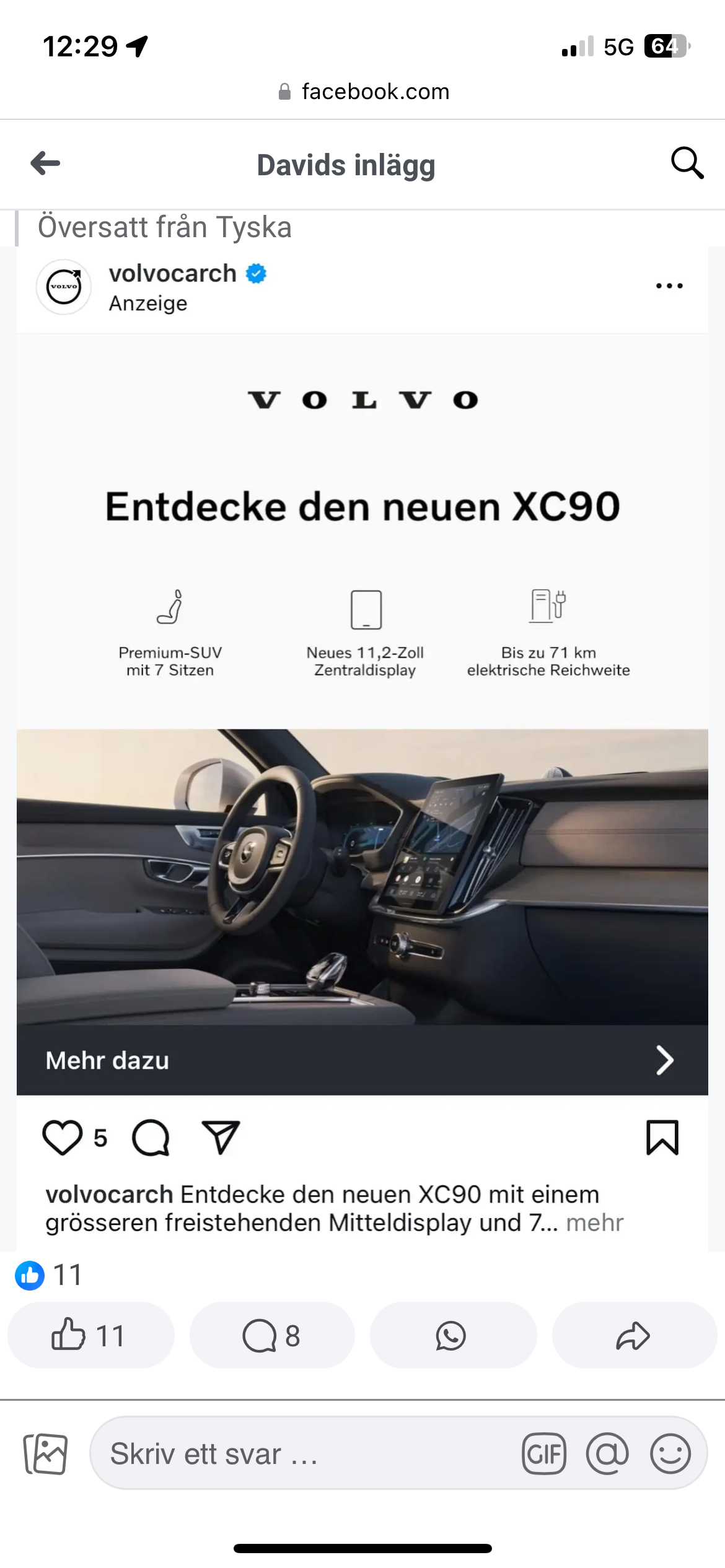The image size is (725, 1568).
Task: Tap the facebook.com address bar
Action: click(364, 92)
